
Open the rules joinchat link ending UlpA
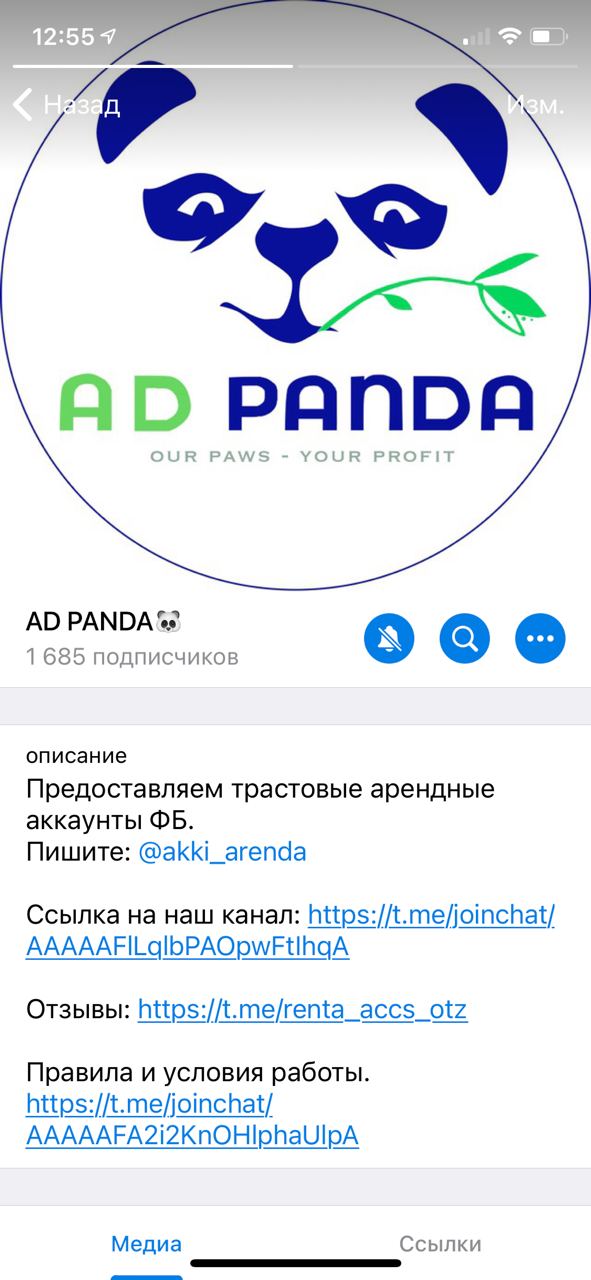tap(192, 1120)
